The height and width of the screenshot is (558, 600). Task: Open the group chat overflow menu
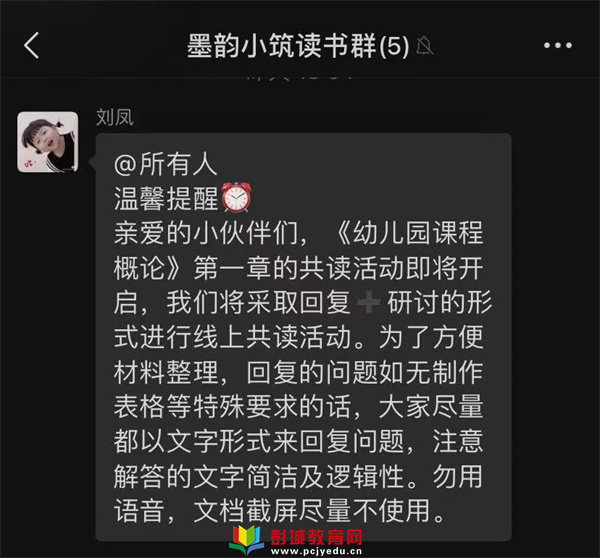[x=557, y=46]
